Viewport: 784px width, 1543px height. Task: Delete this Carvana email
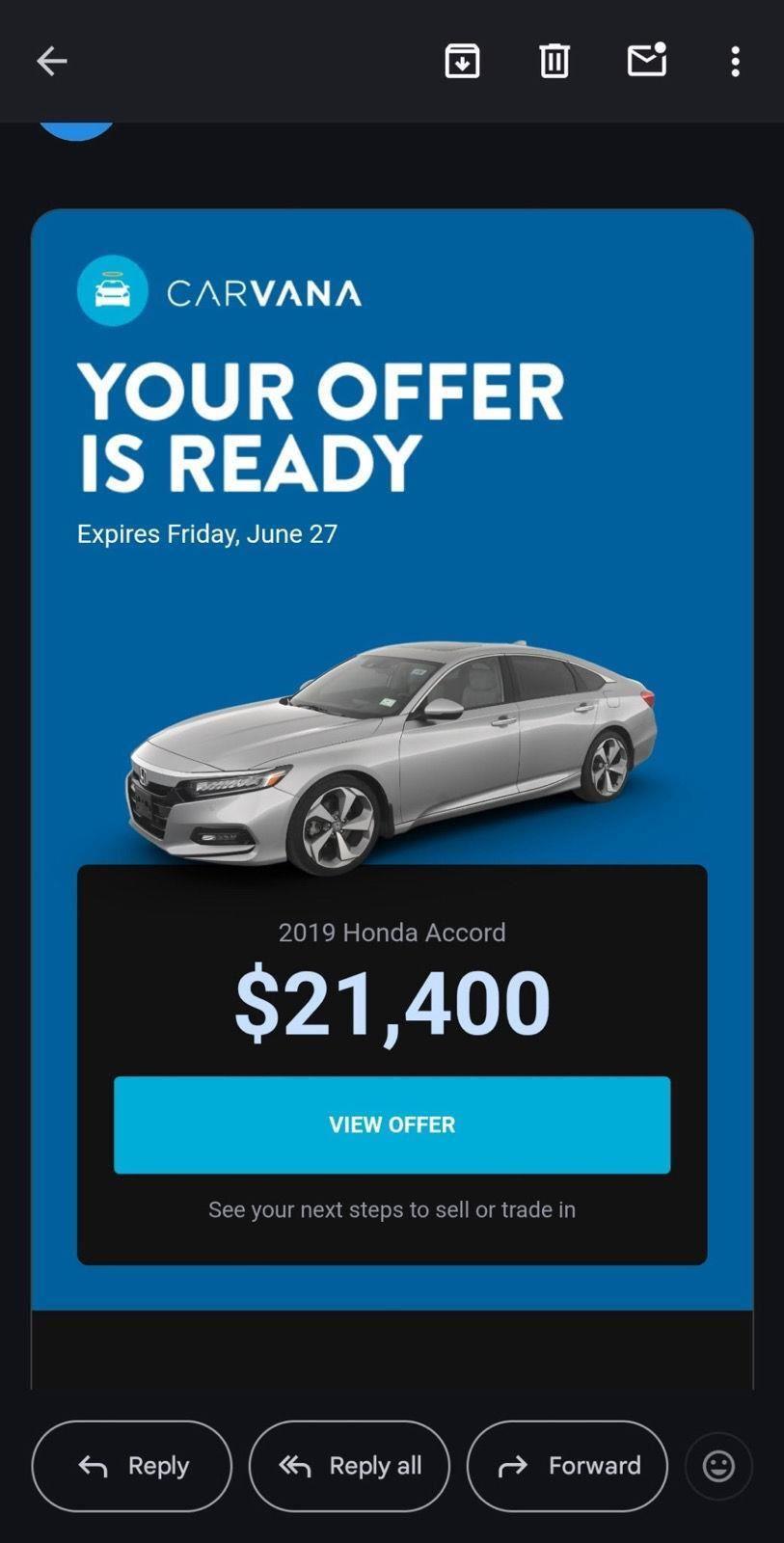click(554, 61)
